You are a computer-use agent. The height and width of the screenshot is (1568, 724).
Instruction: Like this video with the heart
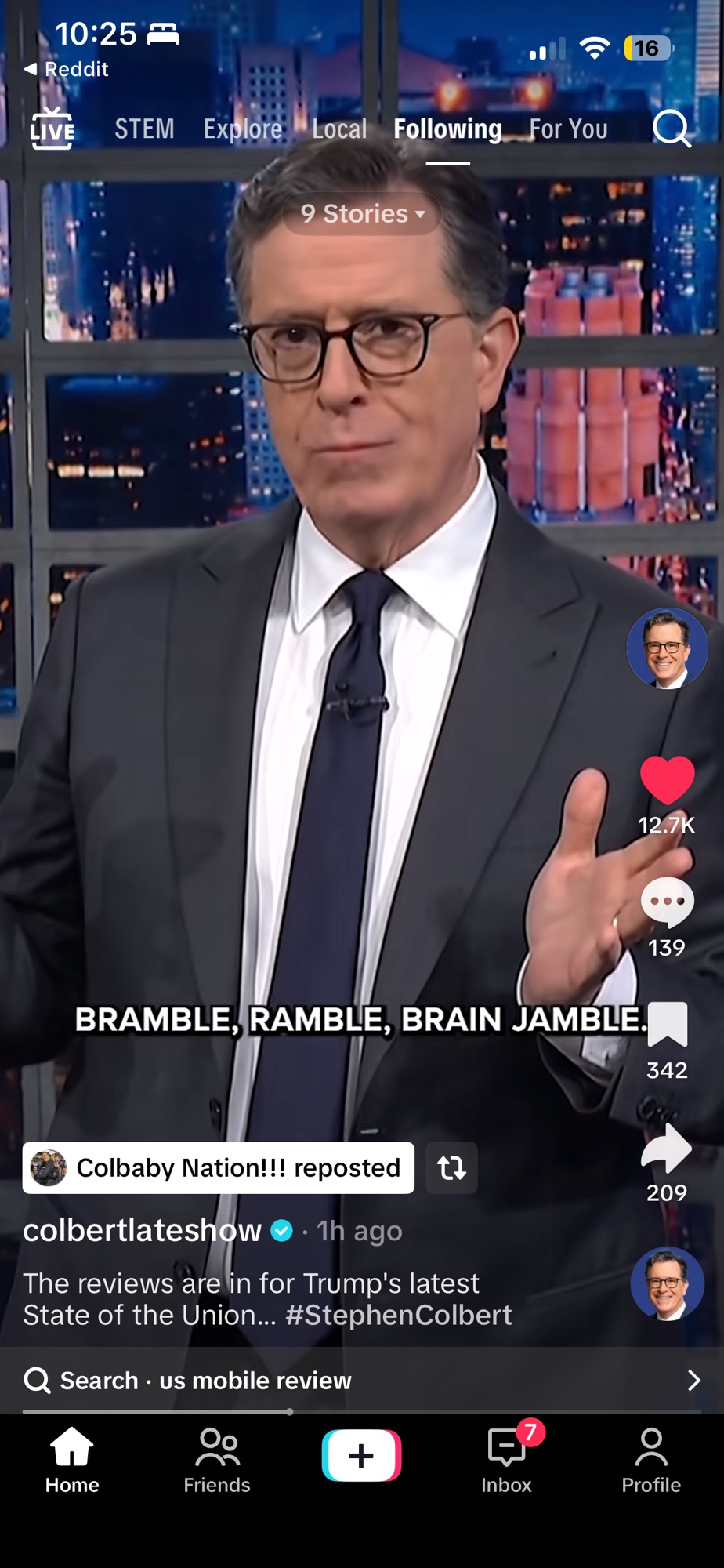(667, 781)
